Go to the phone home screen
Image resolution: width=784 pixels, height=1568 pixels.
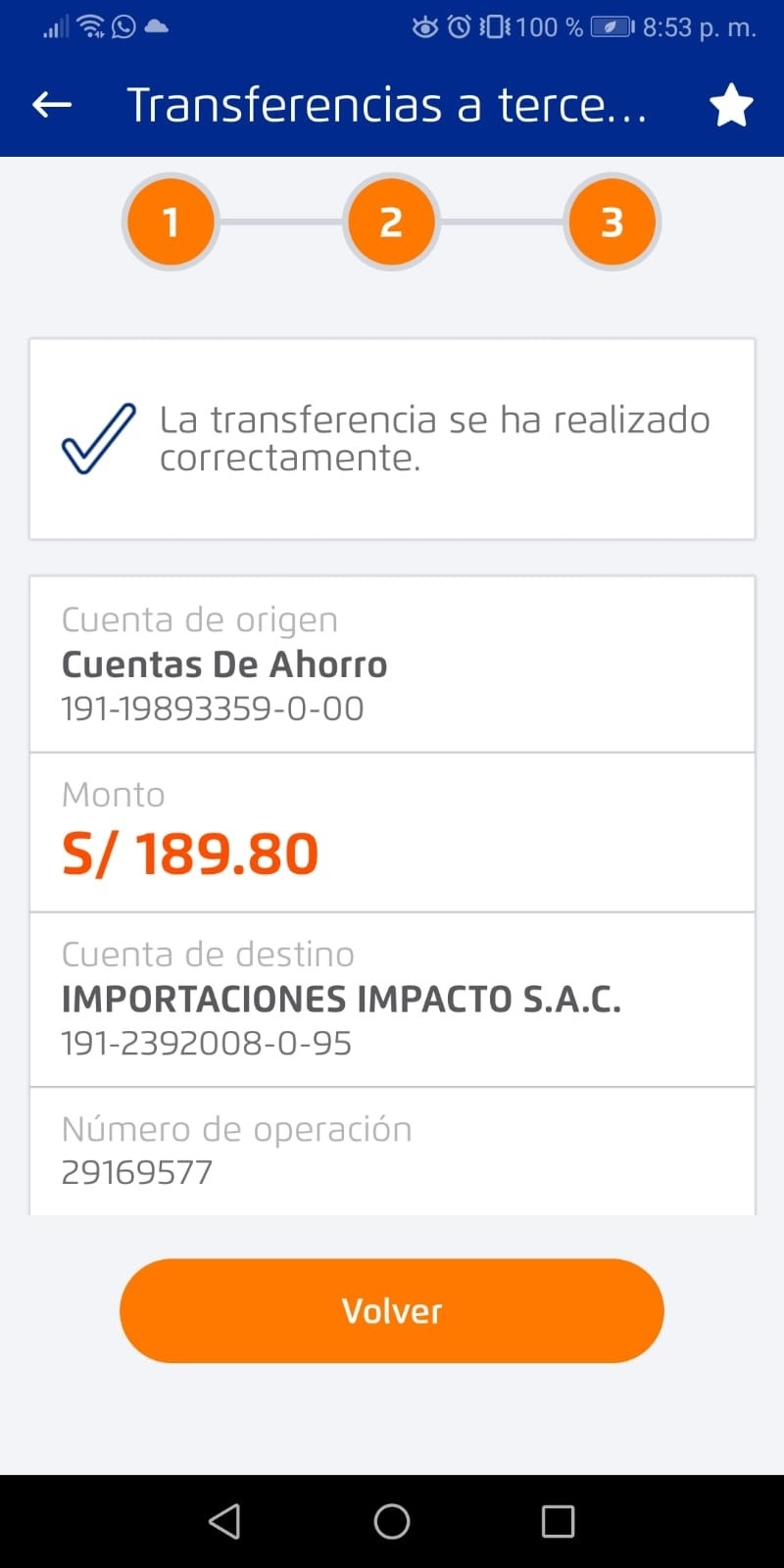point(392,1521)
